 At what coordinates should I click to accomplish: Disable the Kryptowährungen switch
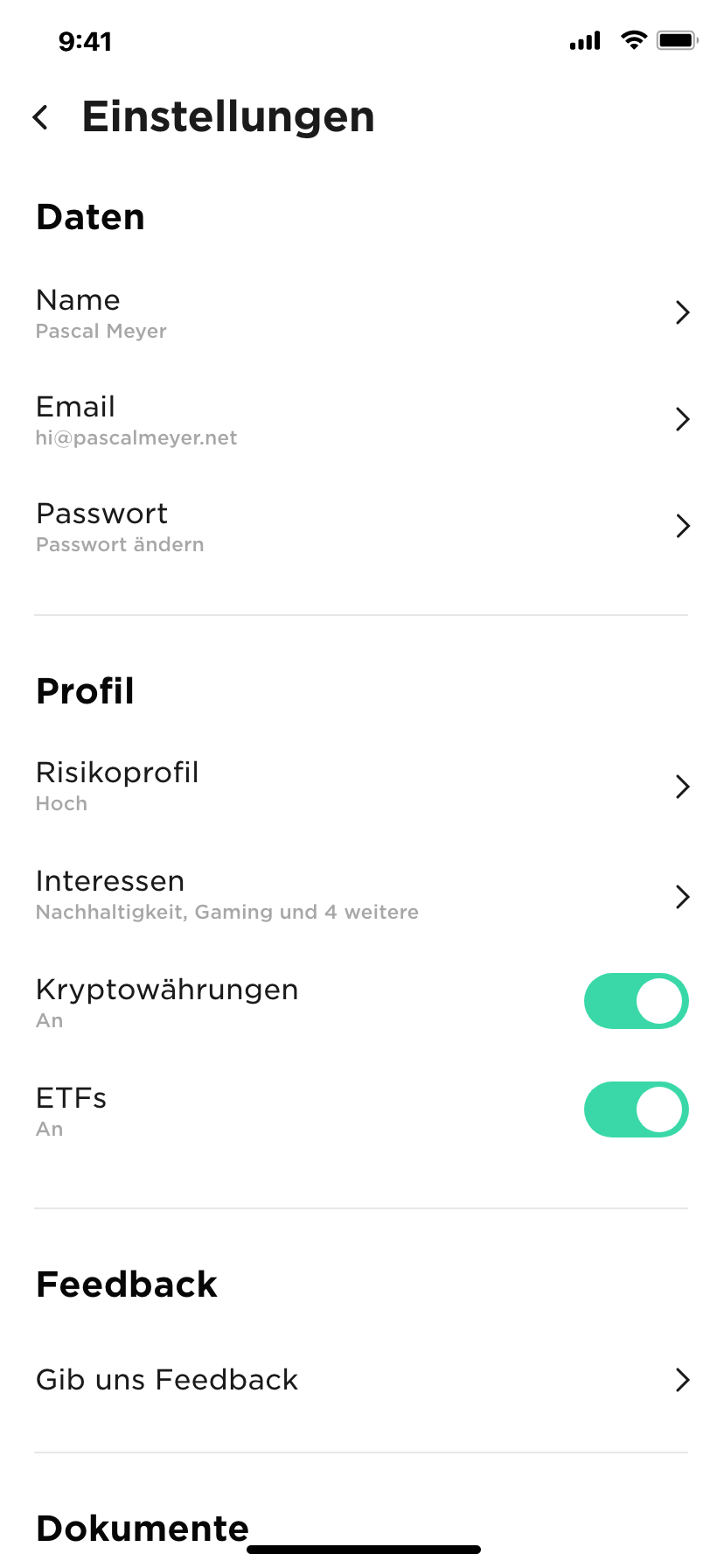(636, 1001)
